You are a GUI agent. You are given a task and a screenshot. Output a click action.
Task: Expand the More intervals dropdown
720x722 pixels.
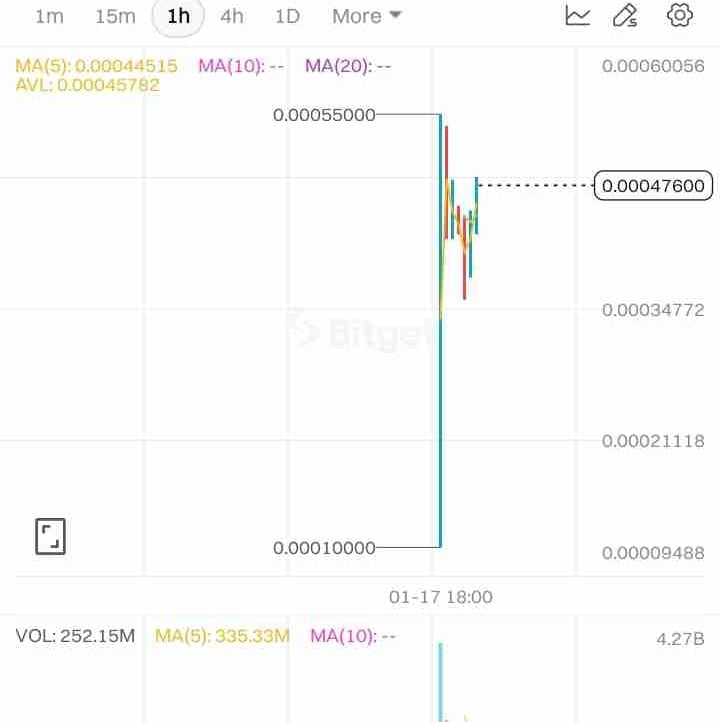point(367,17)
